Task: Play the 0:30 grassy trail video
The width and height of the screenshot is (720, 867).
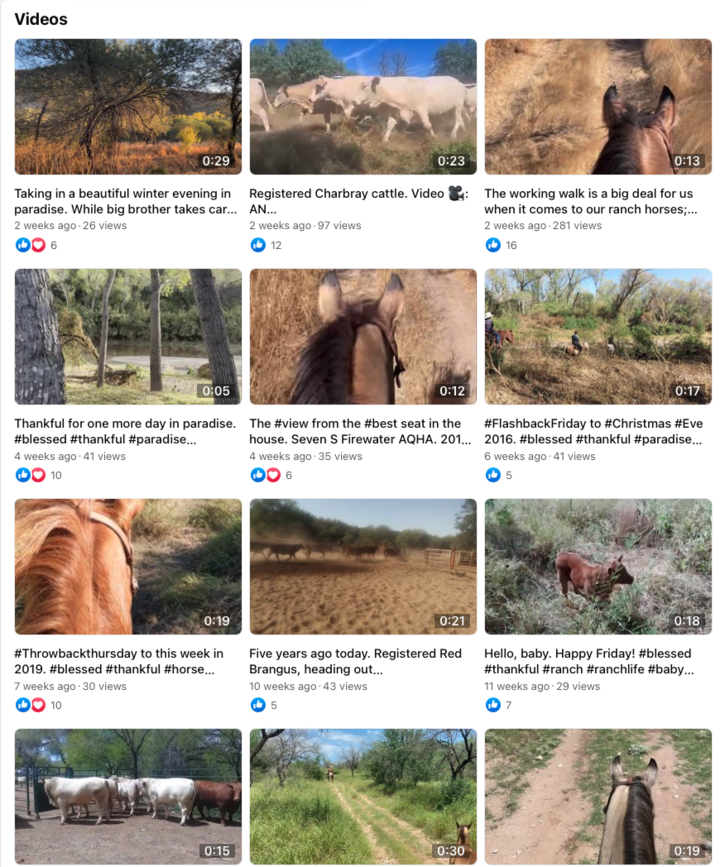Action: (x=363, y=796)
